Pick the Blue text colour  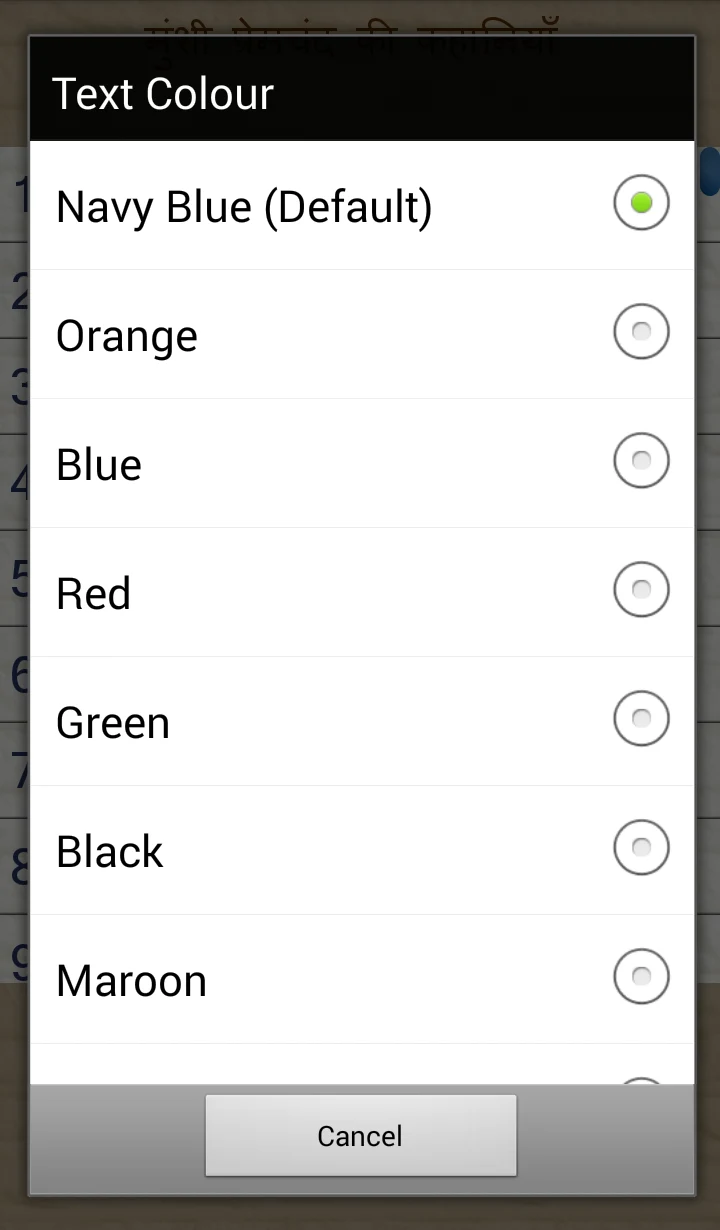click(362, 463)
